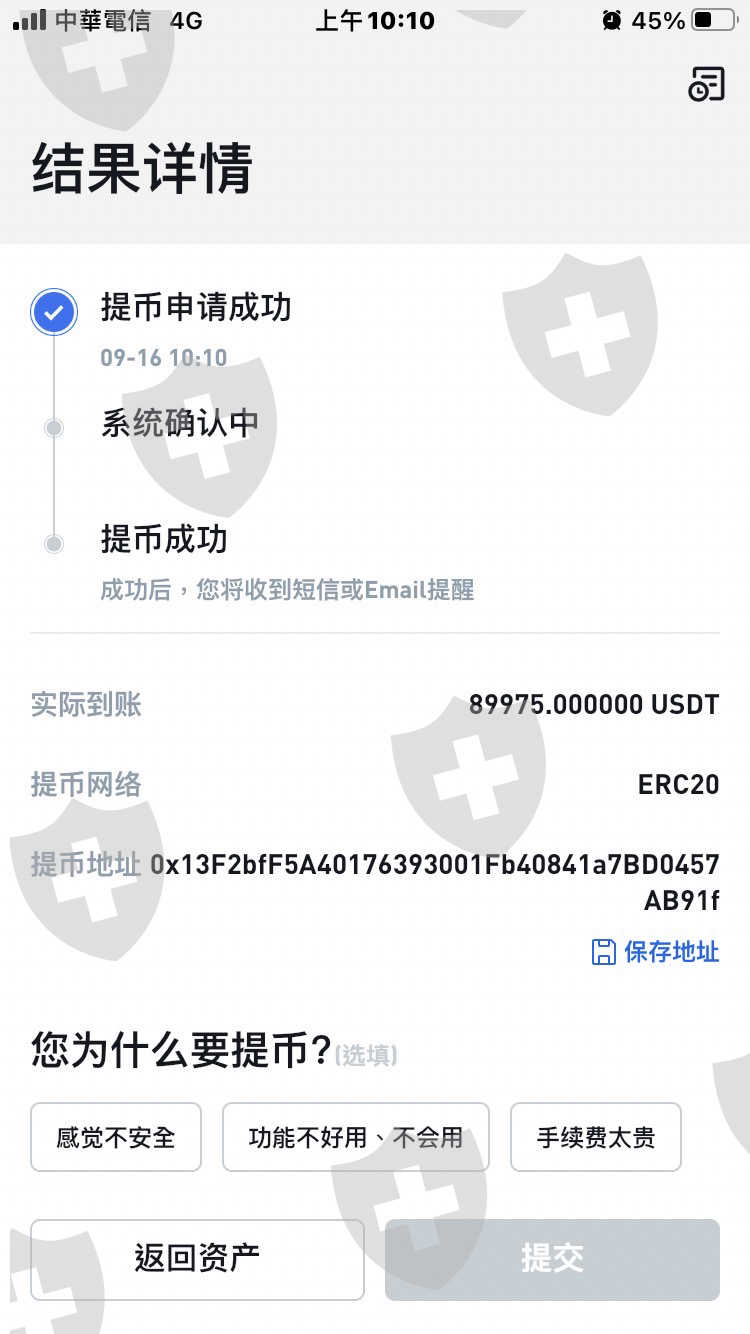Viewport: 750px width, 1334px height.
Task: Open the withdrawal history icon
Action: pyautogui.click(x=706, y=85)
